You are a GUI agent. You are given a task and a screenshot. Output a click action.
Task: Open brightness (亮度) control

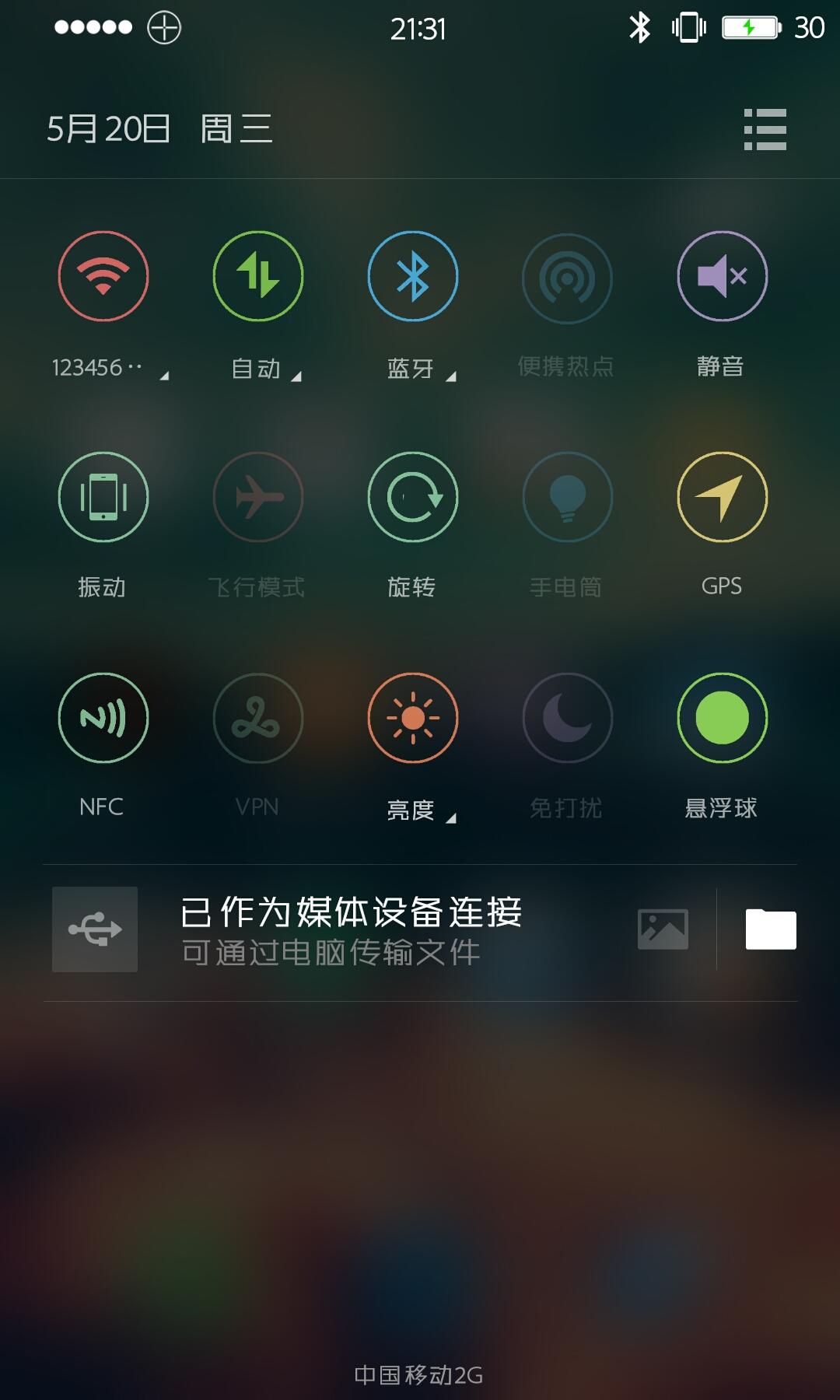point(413,718)
